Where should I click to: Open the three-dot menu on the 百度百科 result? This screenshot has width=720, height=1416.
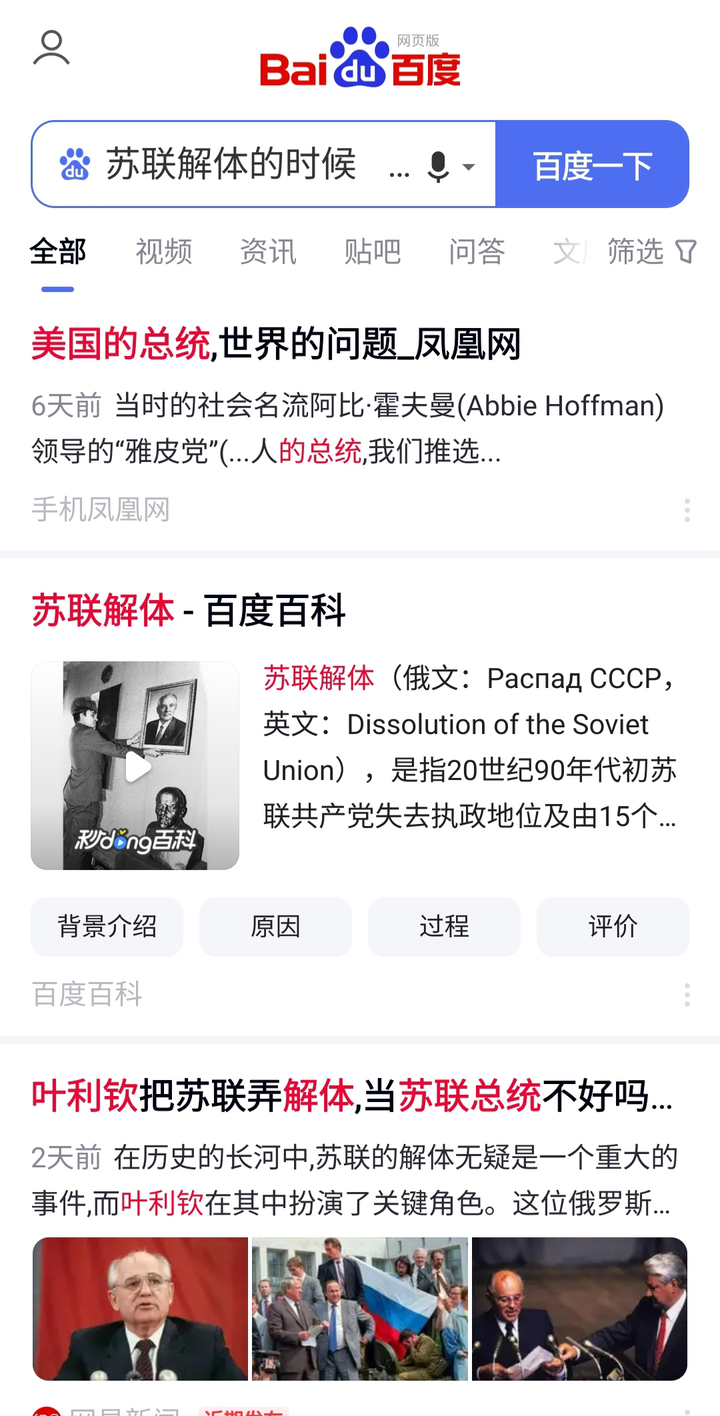pos(687,994)
